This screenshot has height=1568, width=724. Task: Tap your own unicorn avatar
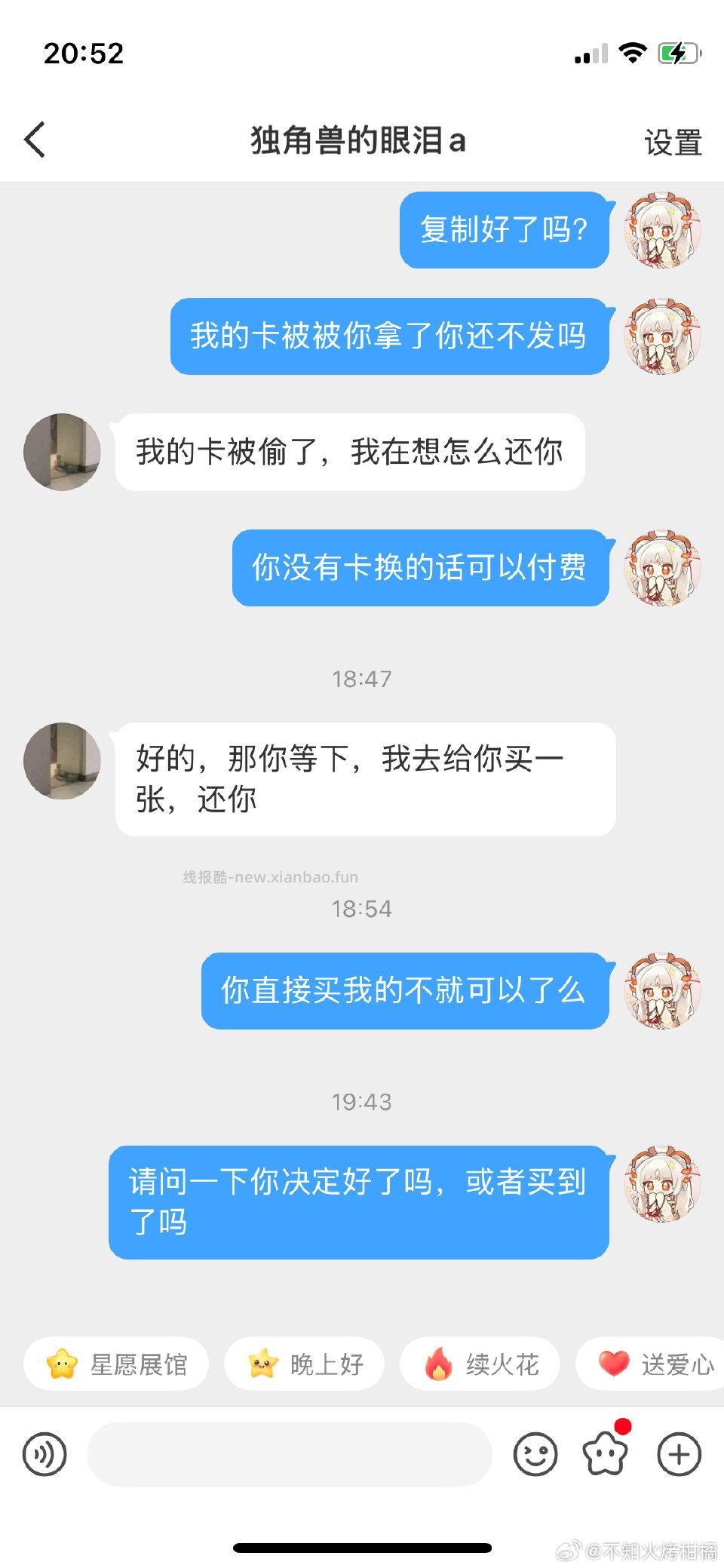[662, 231]
